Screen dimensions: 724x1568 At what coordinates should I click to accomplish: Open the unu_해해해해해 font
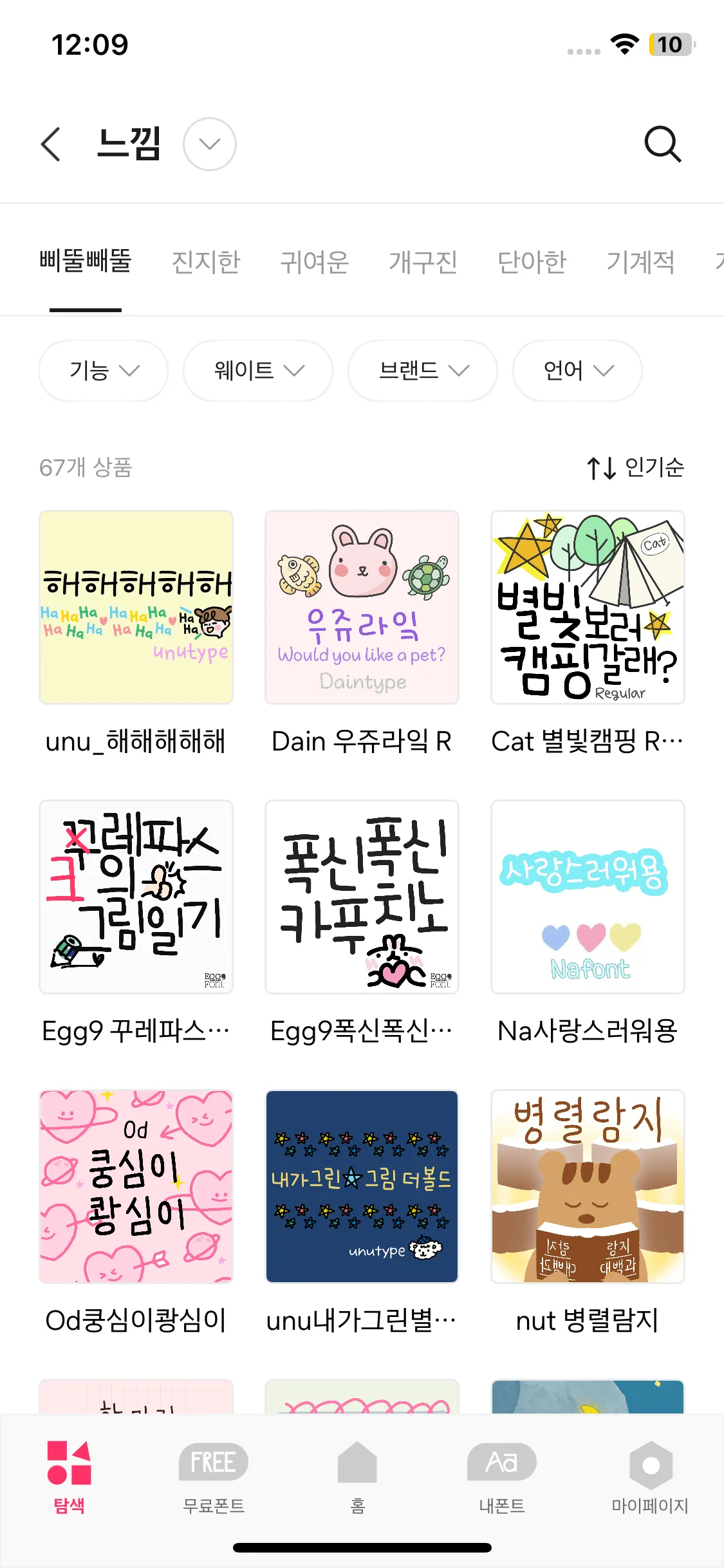click(136, 608)
